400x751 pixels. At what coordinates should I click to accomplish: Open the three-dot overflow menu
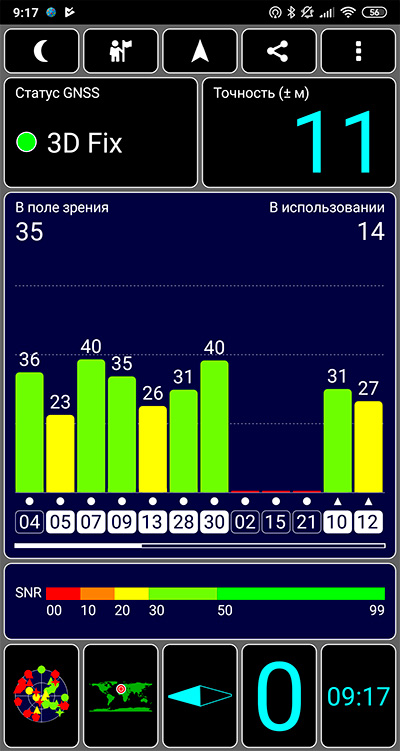coord(358,51)
